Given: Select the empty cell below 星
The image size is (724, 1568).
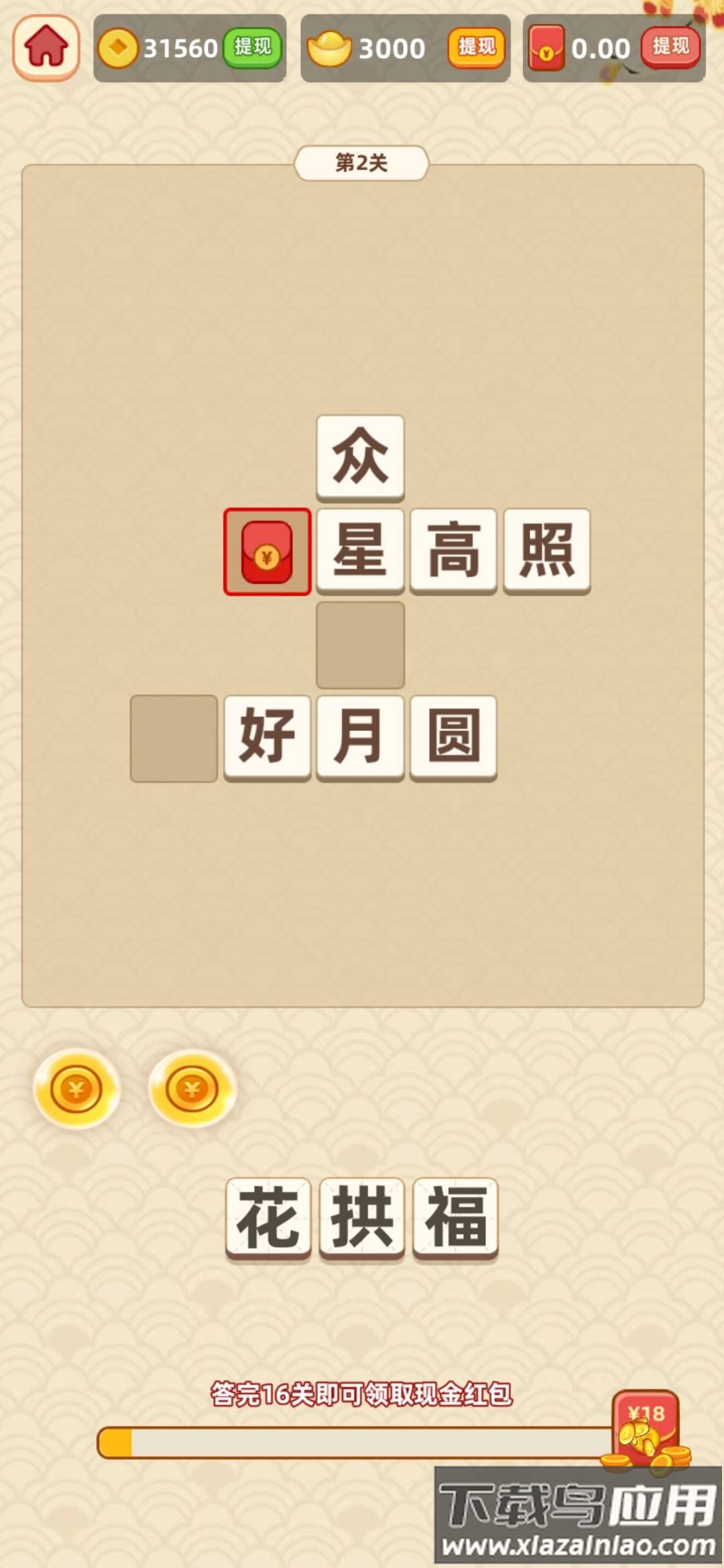Looking at the screenshot, I should coord(361,645).
